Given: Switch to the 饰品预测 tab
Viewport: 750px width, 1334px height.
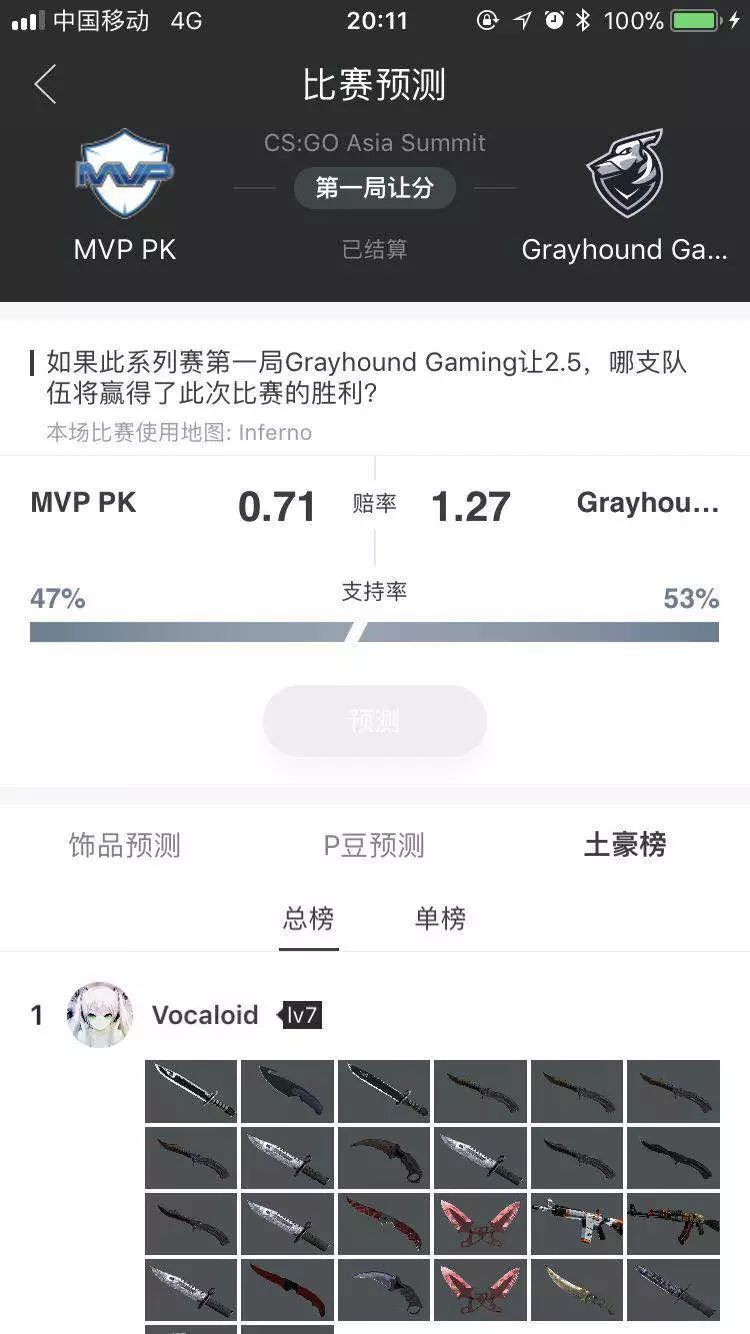Looking at the screenshot, I should pyautogui.click(x=124, y=845).
